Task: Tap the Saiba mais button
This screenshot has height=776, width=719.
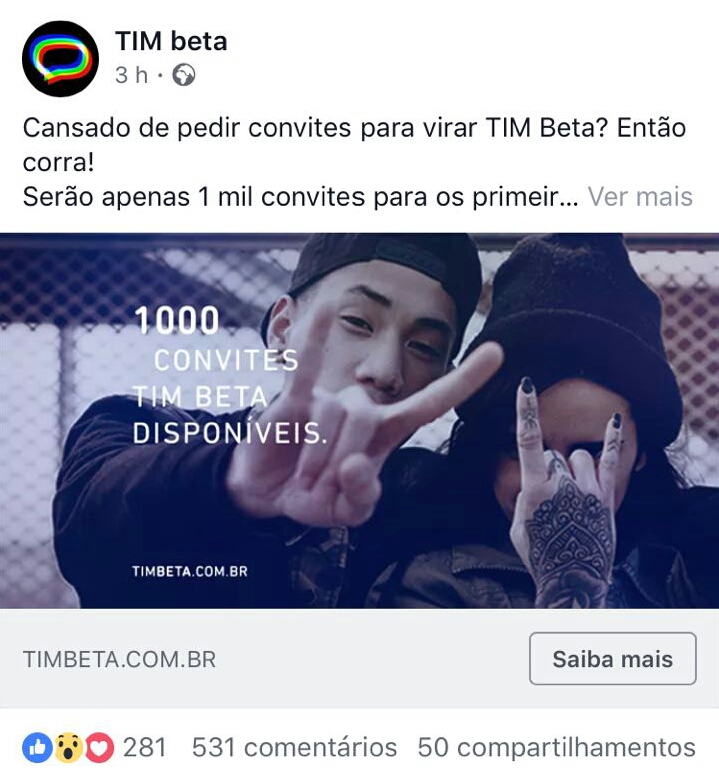Action: [612, 659]
